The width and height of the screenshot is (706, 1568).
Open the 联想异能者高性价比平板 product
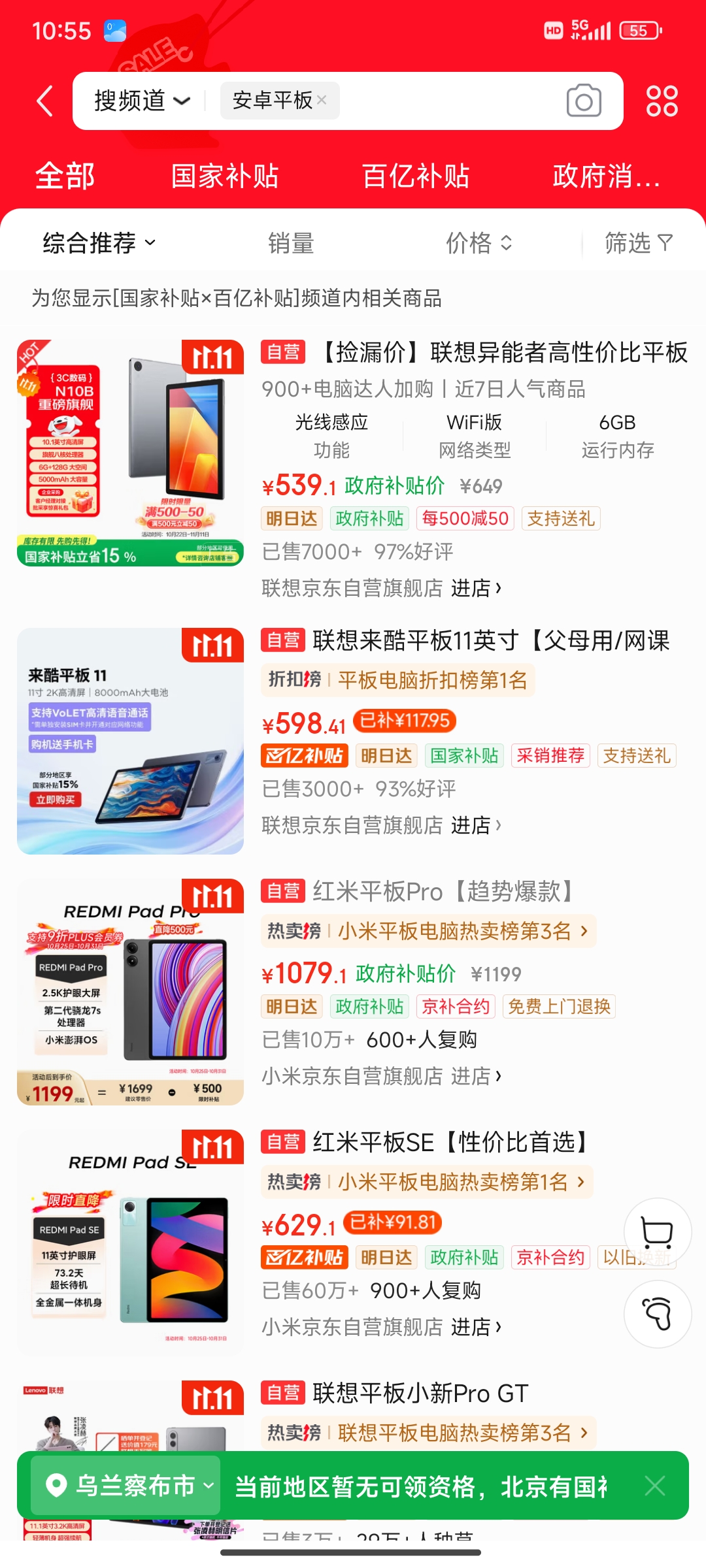503,353
